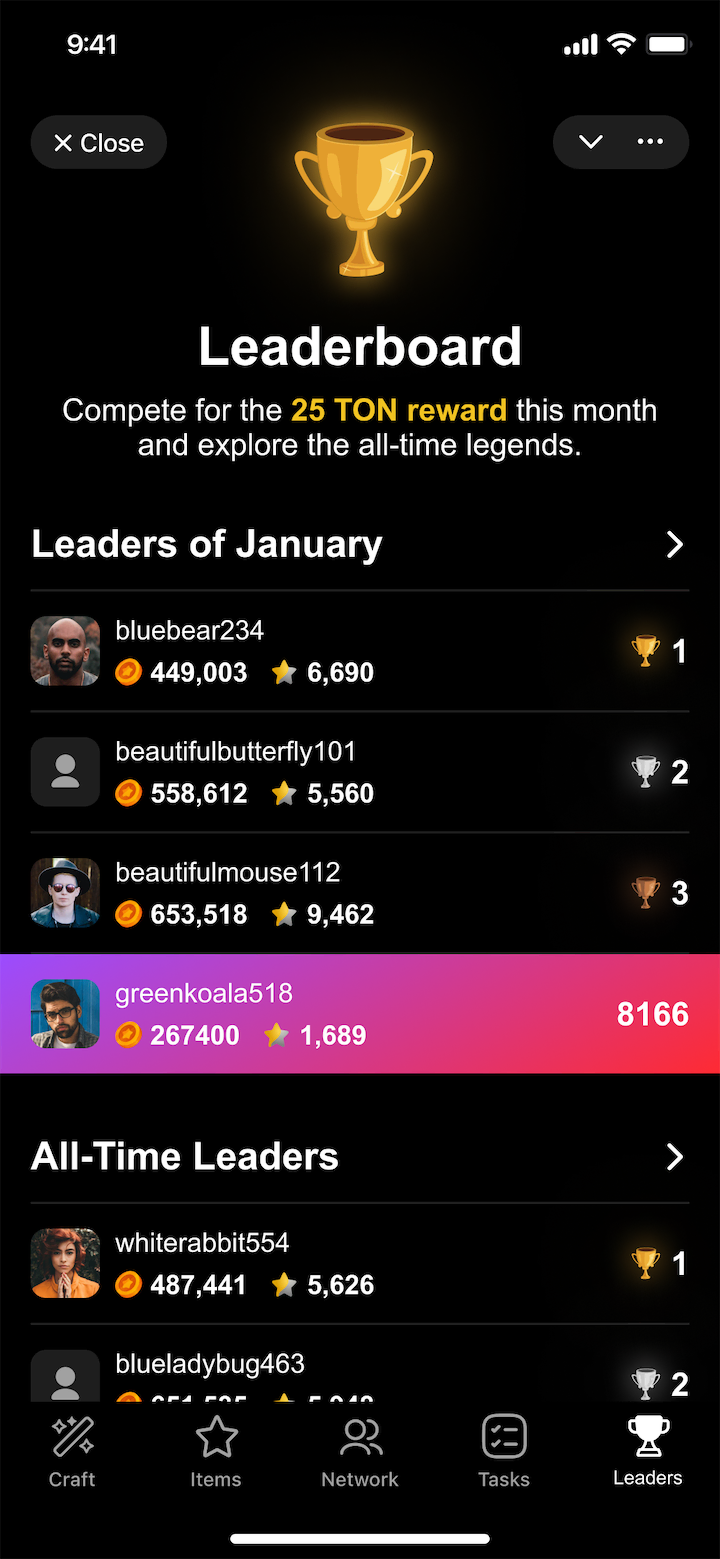This screenshot has width=720, height=1559.
Task: View beautifulbutterfly101's profile row
Action: click(x=360, y=772)
